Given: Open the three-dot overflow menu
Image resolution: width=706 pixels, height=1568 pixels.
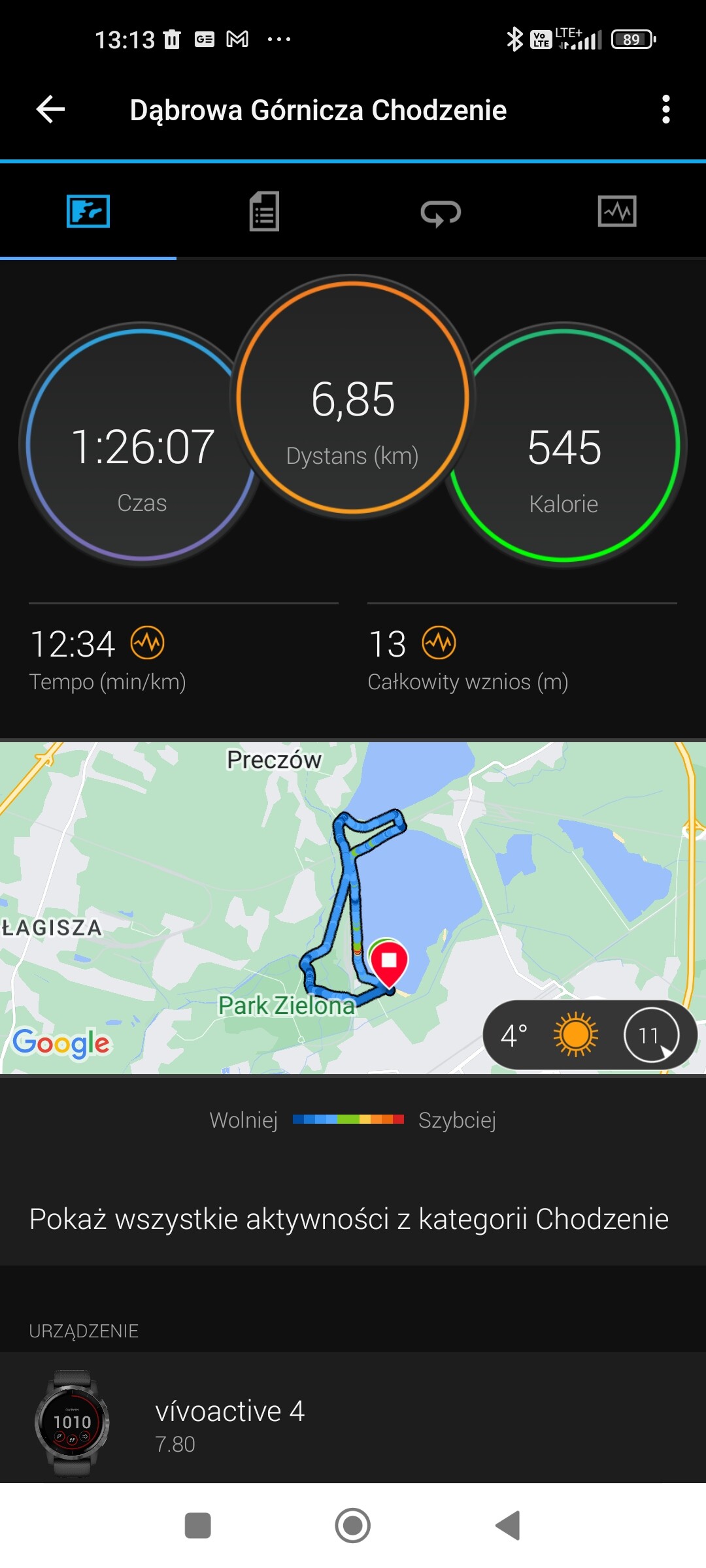Looking at the screenshot, I should coord(665,109).
